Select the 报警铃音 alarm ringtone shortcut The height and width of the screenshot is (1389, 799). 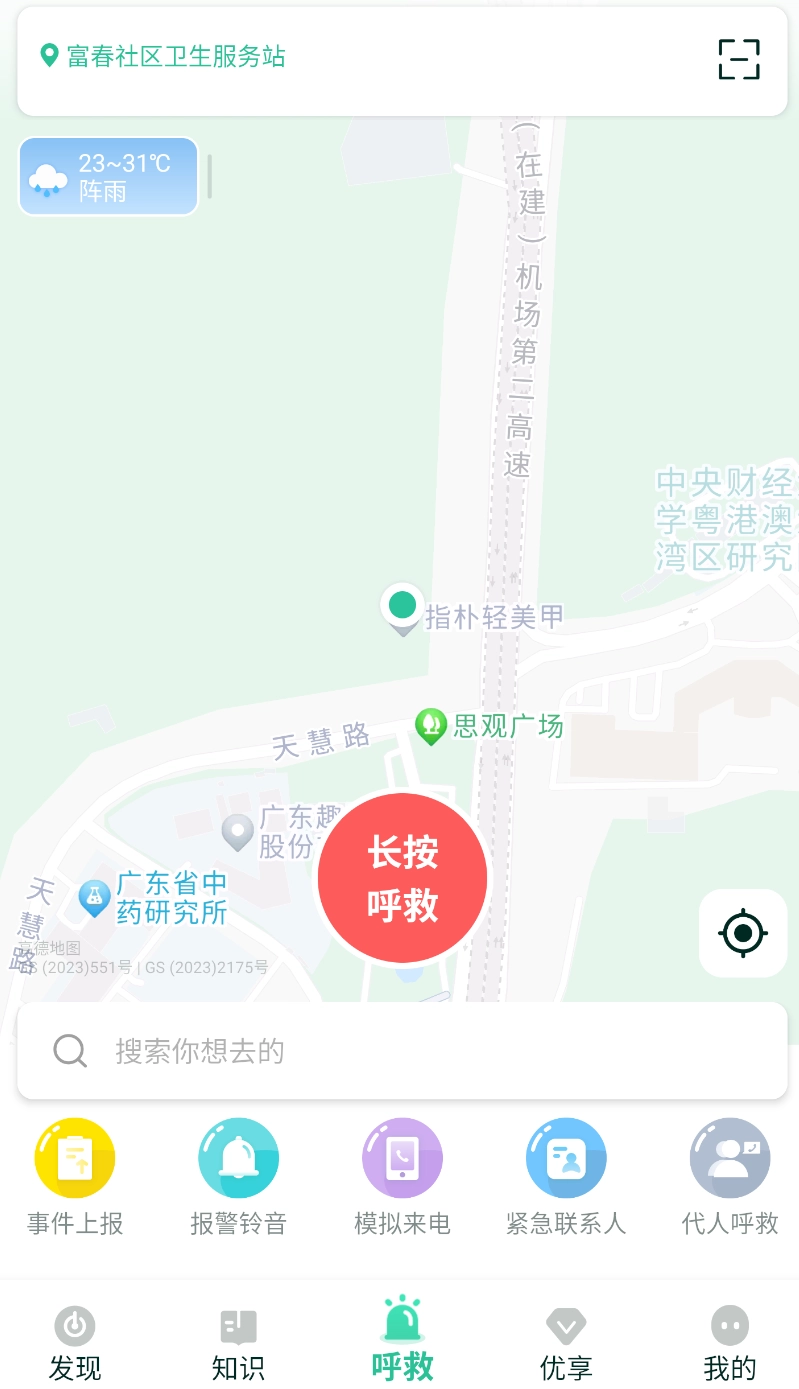(238, 1176)
